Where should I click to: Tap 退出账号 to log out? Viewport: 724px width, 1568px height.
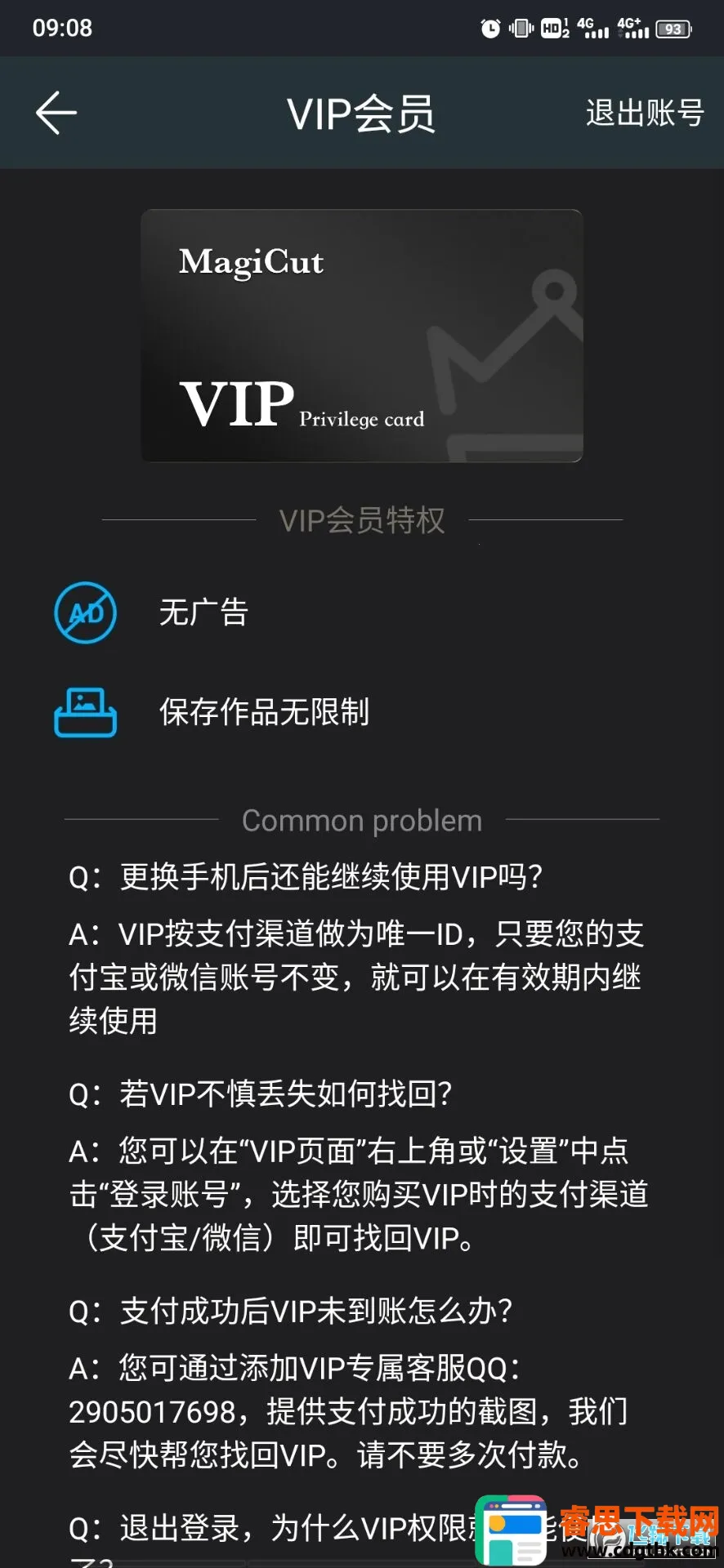[645, 113]
